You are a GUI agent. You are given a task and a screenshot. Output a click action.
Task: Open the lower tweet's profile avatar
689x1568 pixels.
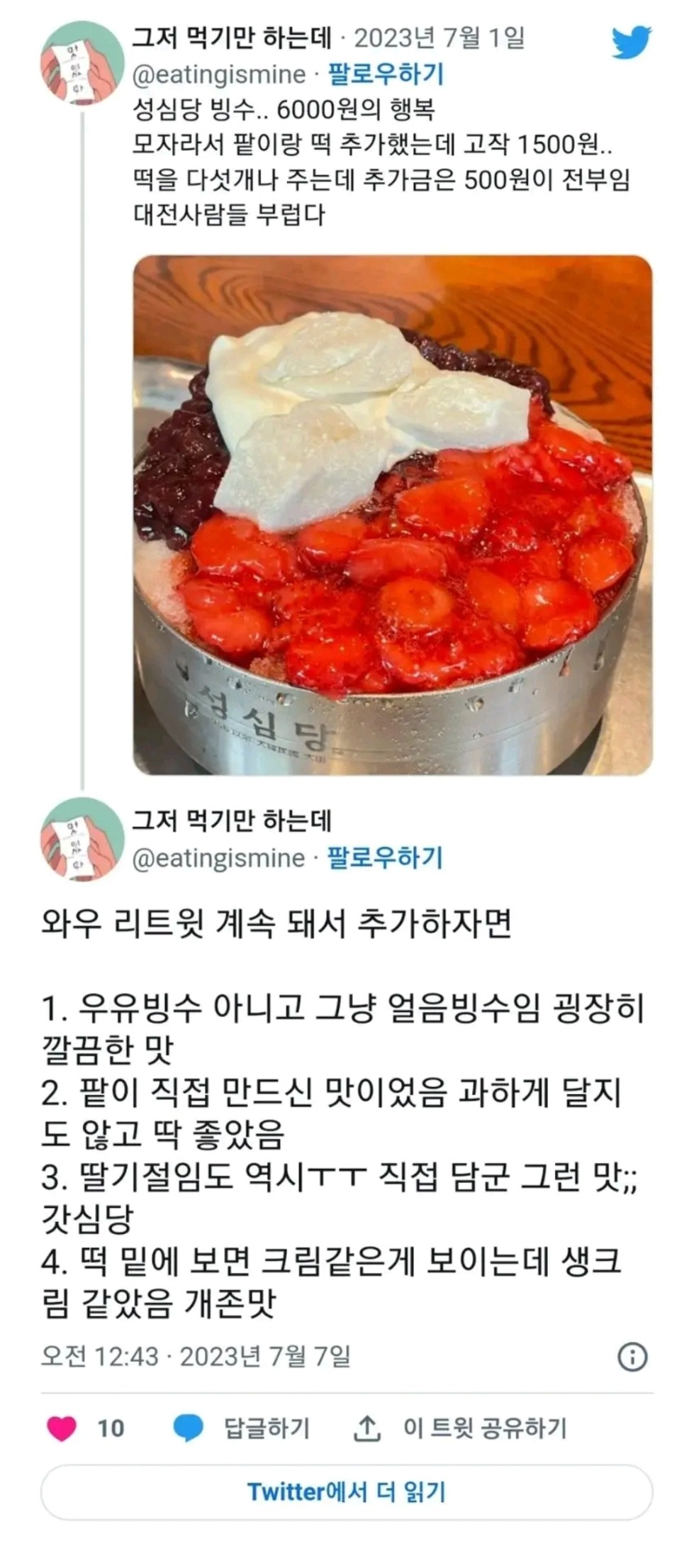pos(82,840)
